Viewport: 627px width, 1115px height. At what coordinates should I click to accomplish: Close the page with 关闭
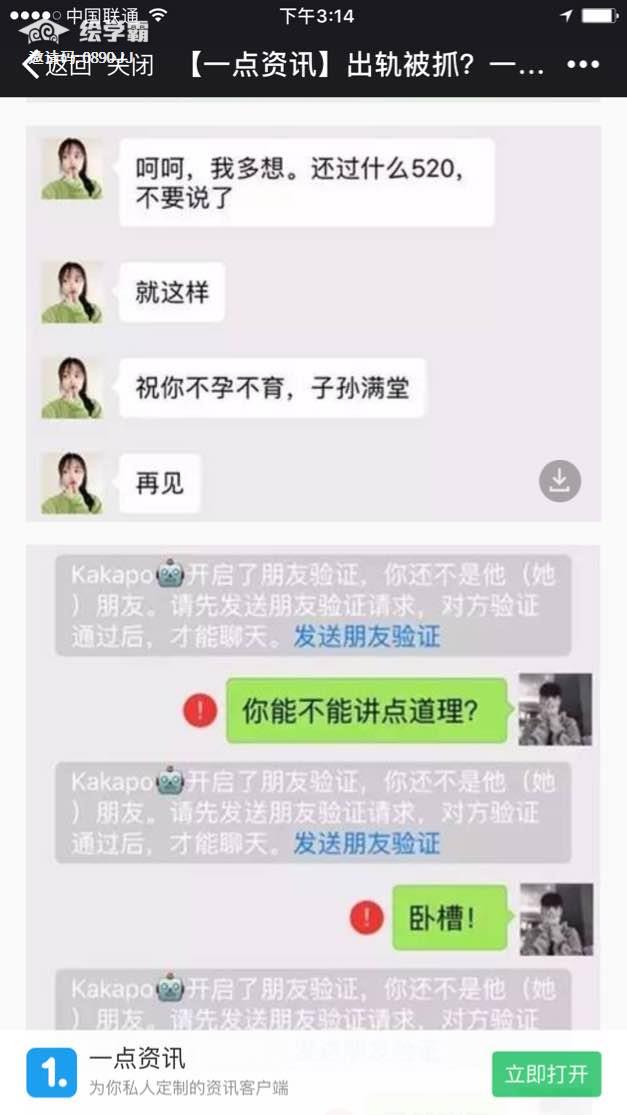(x=130, y=67)
